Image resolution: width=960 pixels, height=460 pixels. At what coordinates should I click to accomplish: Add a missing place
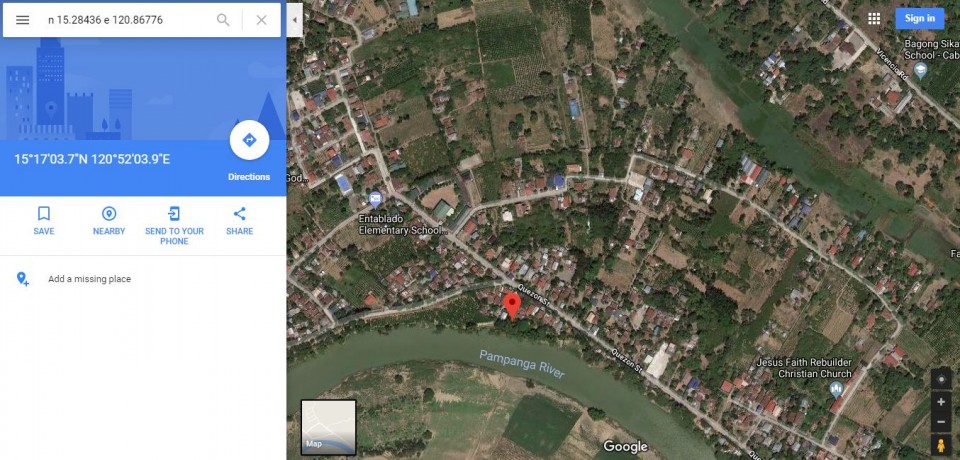pos(88,279)
